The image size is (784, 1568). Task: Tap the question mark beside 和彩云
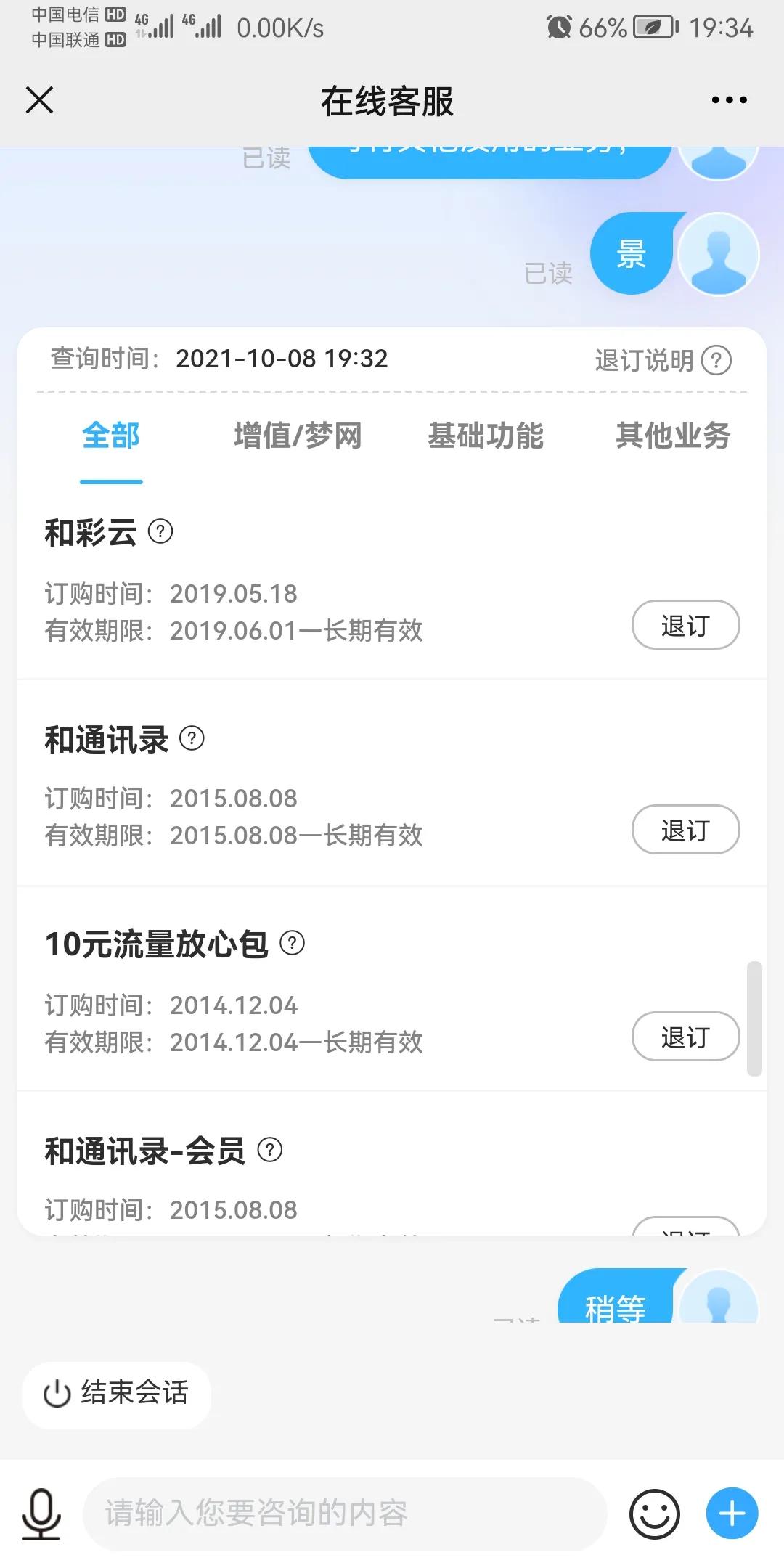(161, 532)
